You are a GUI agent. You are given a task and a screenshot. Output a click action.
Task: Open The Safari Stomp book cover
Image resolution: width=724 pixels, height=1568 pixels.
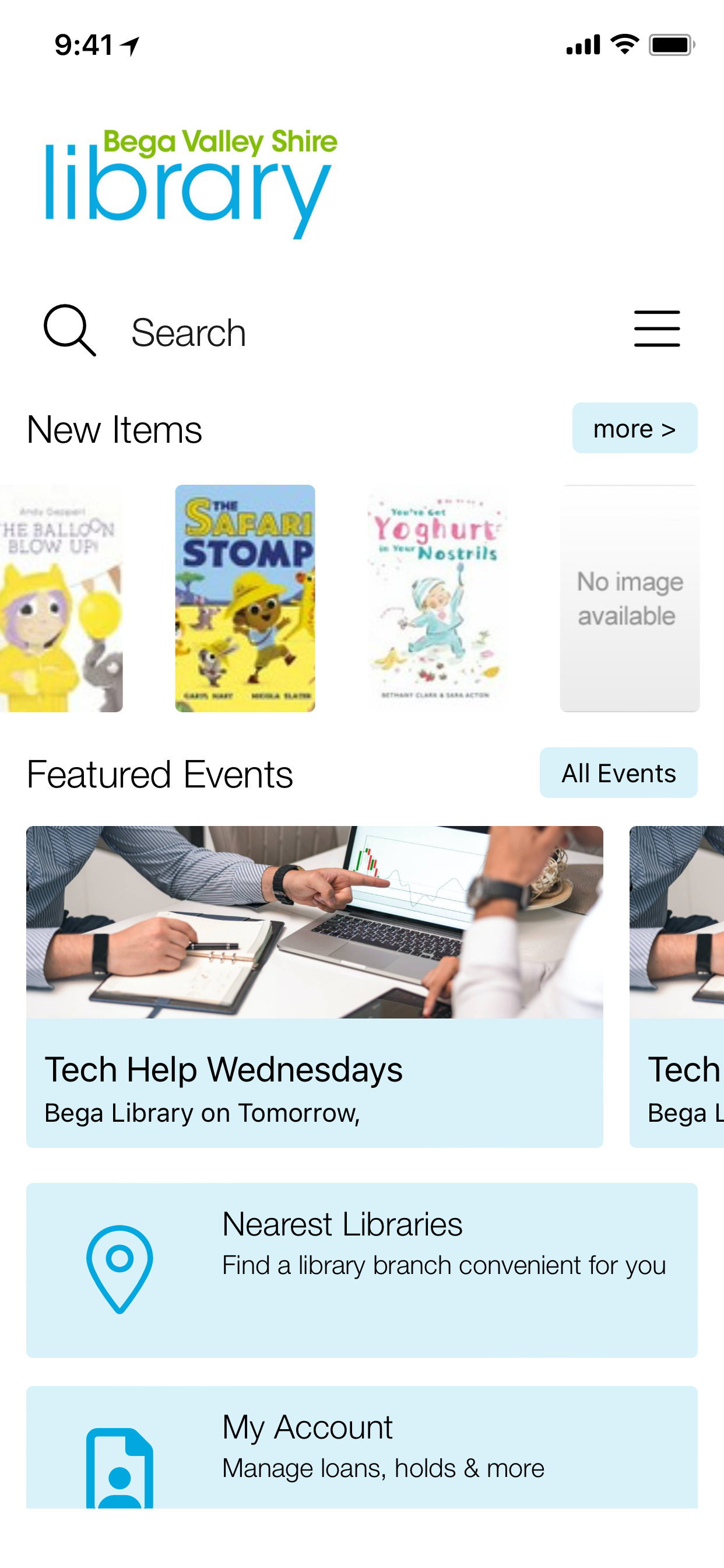click(245, 598)
